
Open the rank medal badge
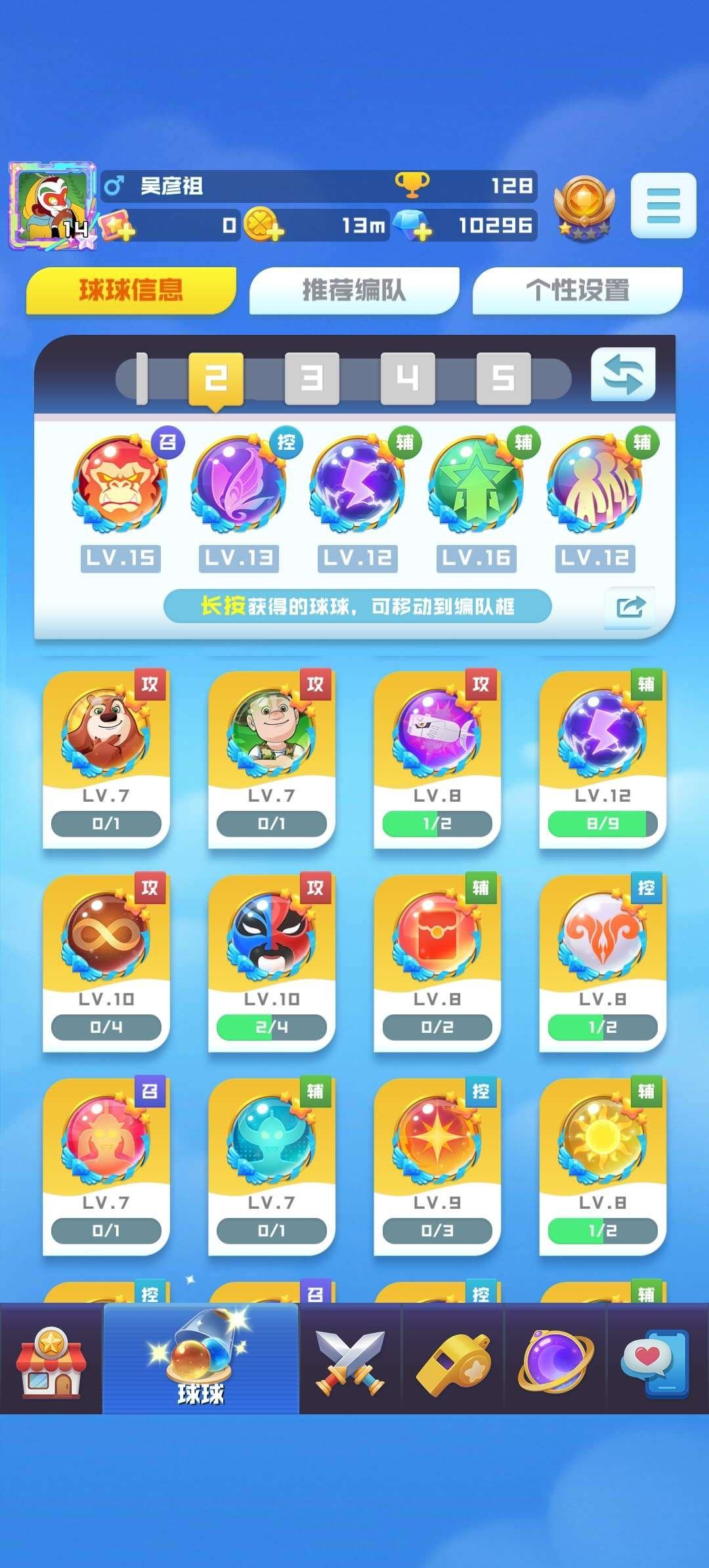click(584, 207)
